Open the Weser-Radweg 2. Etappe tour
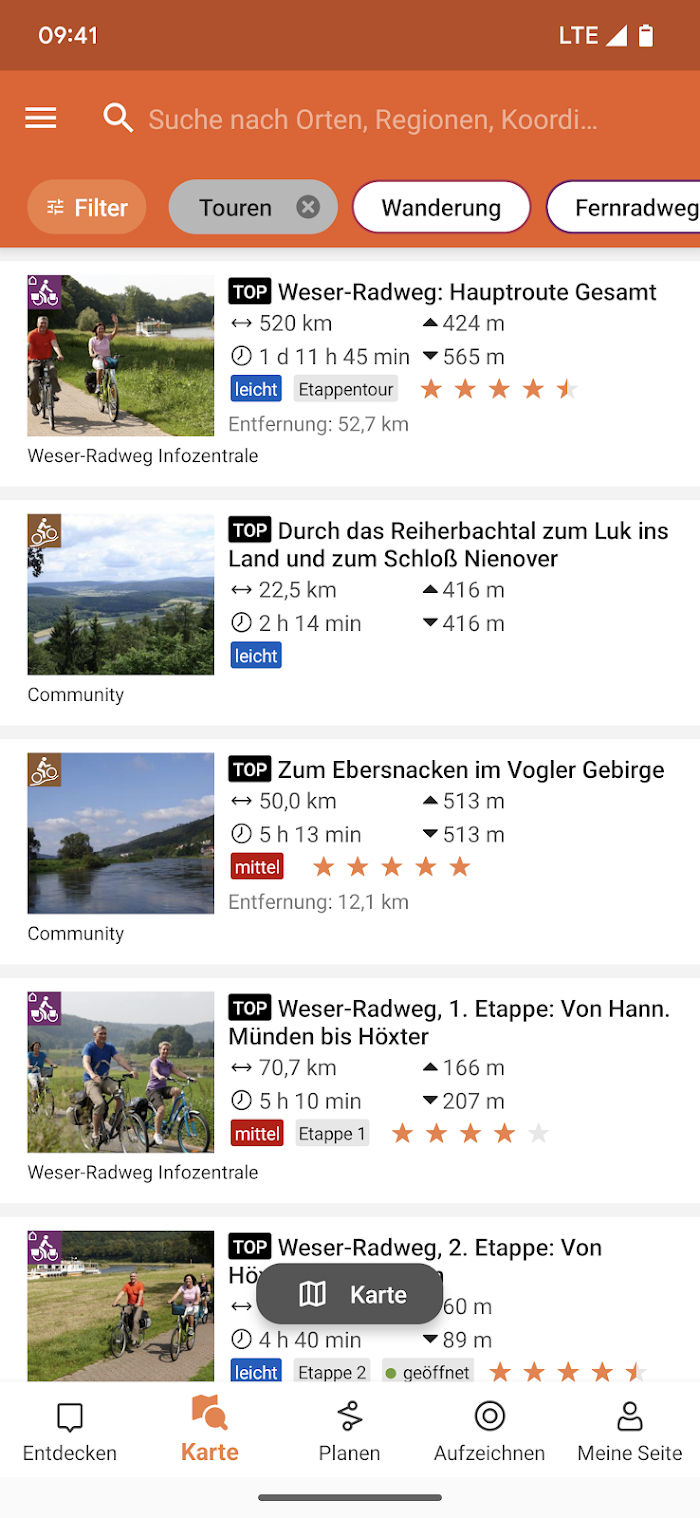The height and width of the screenshot is (1518, 700). [x=350, y=1300]
